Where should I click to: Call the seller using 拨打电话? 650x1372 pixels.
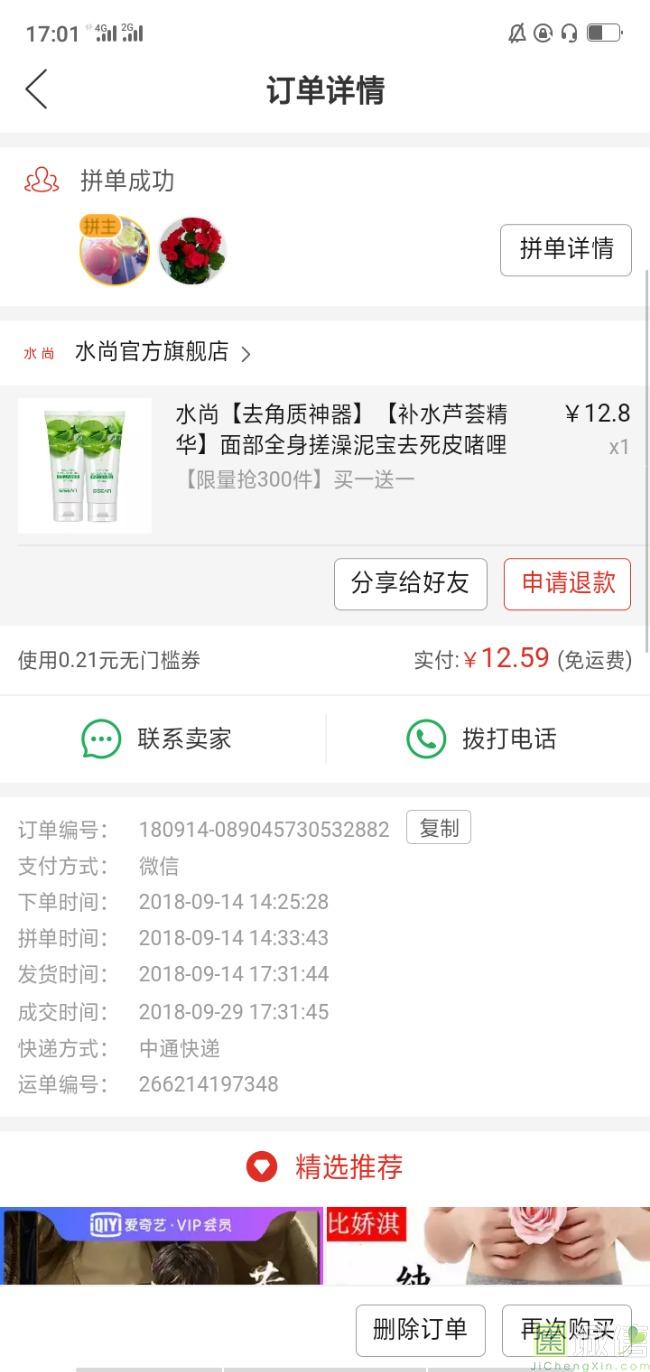pyautogui.click(x=481, y=739)
